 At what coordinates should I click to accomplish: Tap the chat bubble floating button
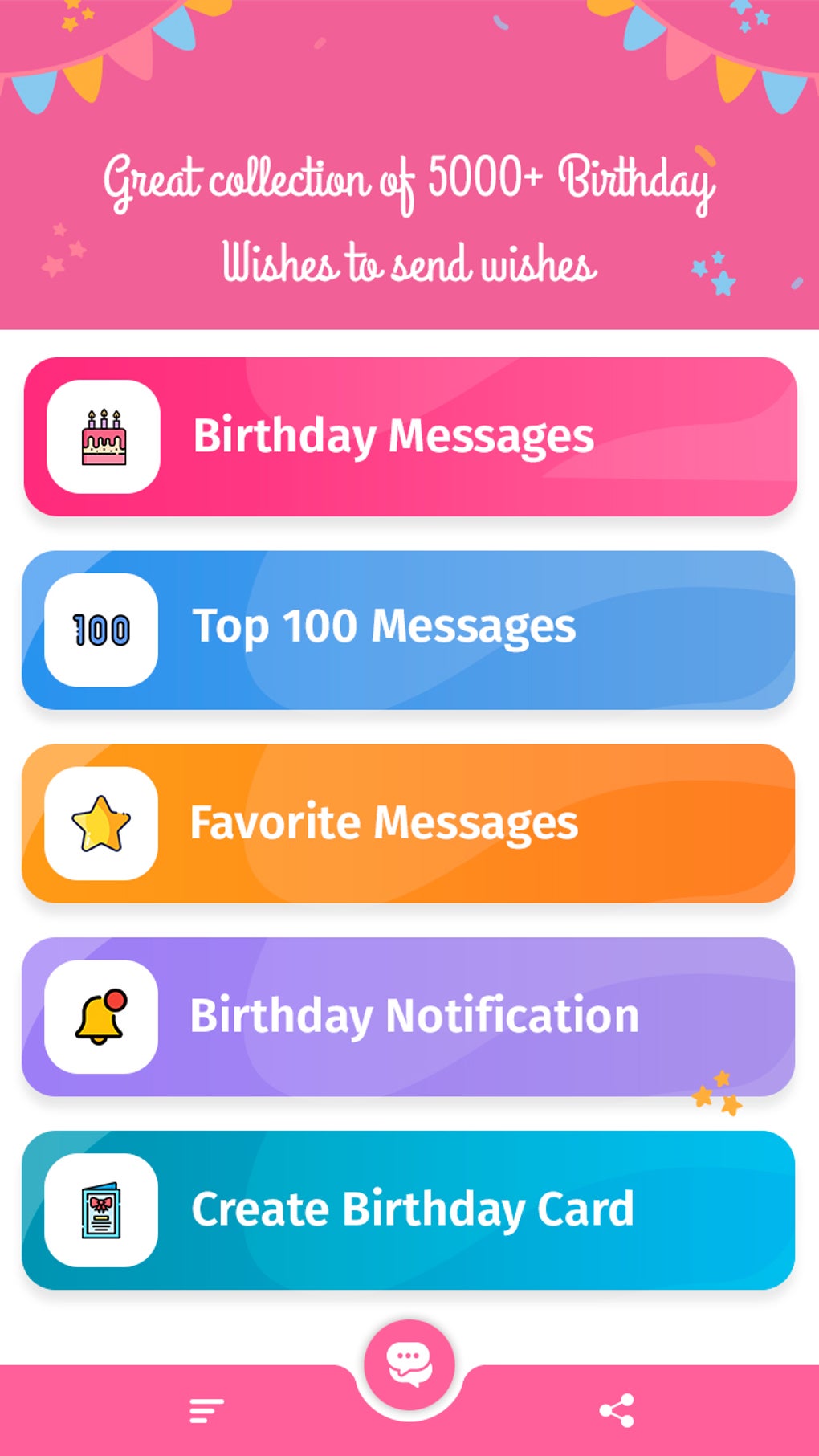pyautogui.click(x=409, y=1357)
